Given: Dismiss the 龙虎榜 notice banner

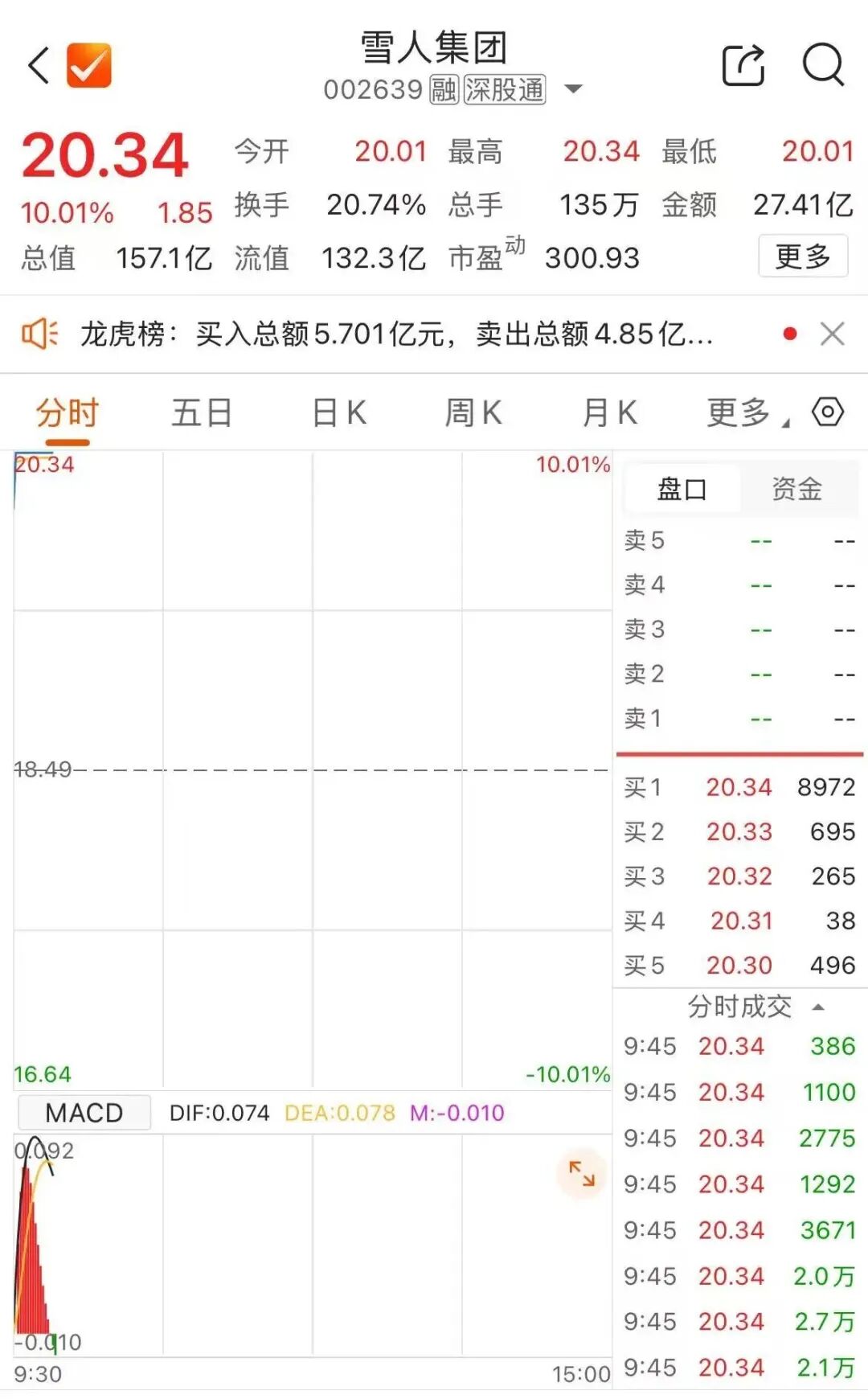Looking at the screenshot, I should [x=832, y=334].
